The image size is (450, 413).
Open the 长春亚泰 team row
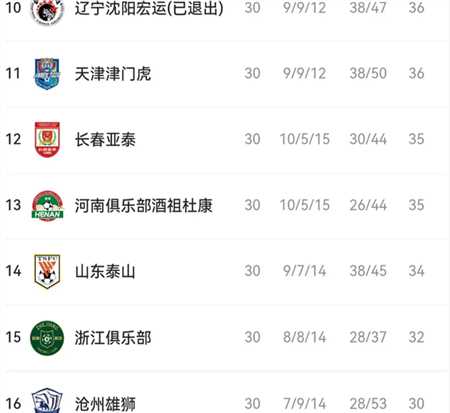click(x=225, y=139)
